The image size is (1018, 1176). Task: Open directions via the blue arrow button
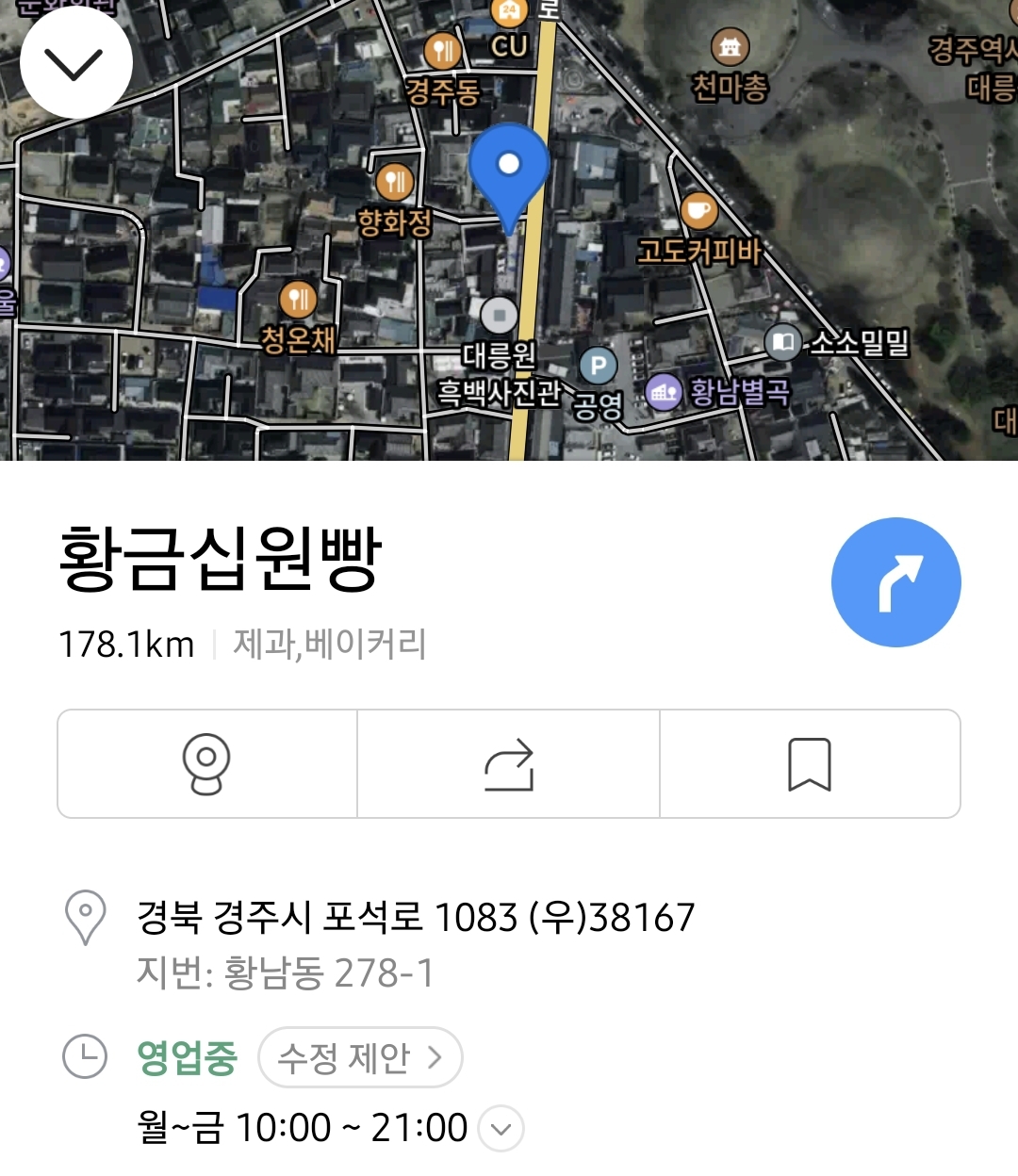[895, 581]
